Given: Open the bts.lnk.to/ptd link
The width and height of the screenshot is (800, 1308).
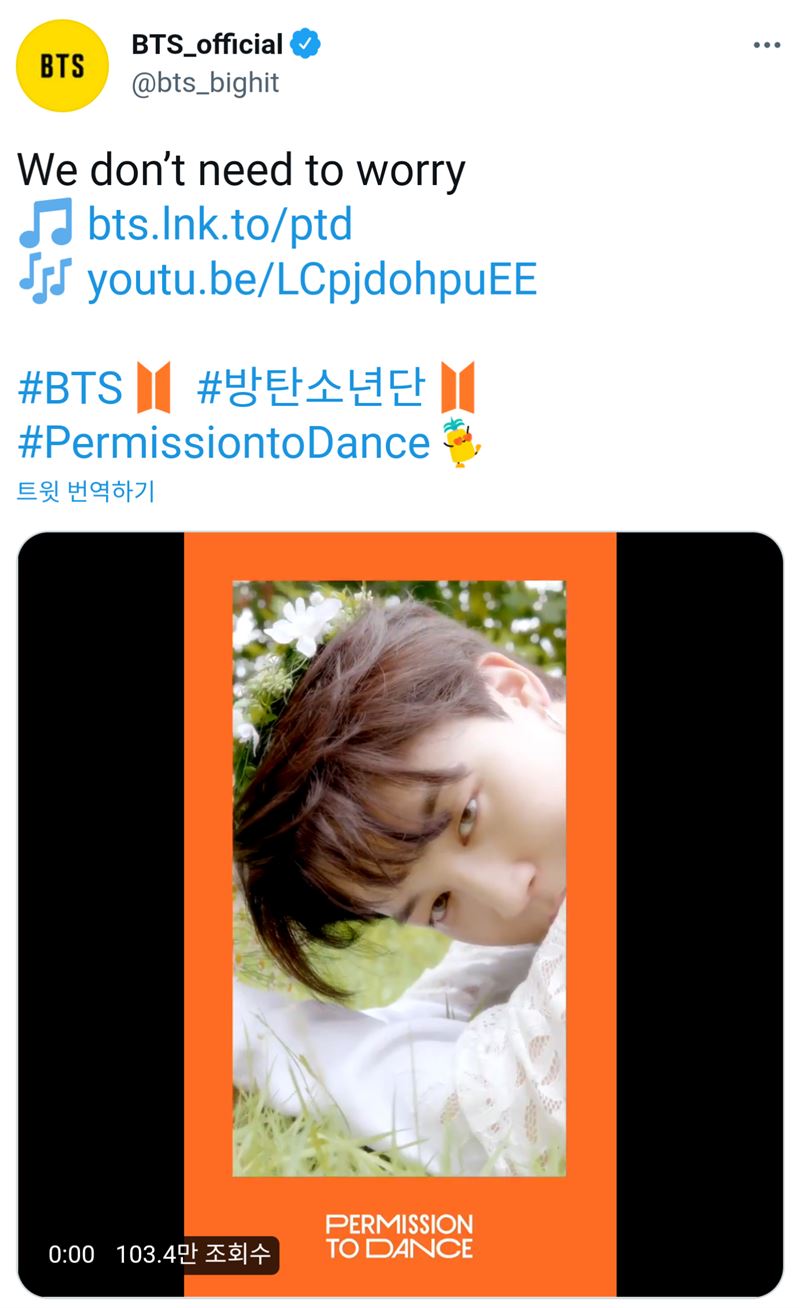Looking at the screenshot, I should pyautogui.click(x=220, y=225).
